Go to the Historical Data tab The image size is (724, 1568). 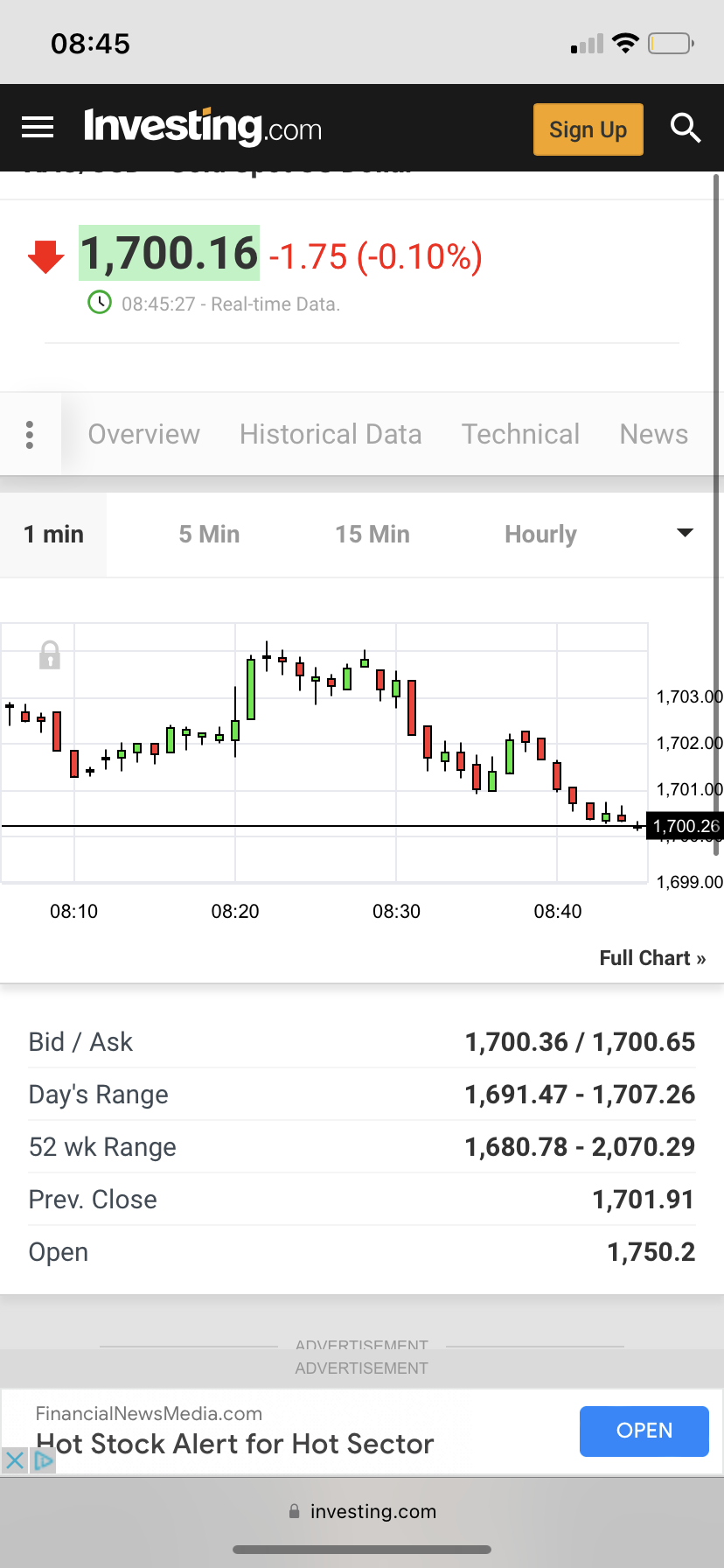pyautogui.click(x=331, y=434)
